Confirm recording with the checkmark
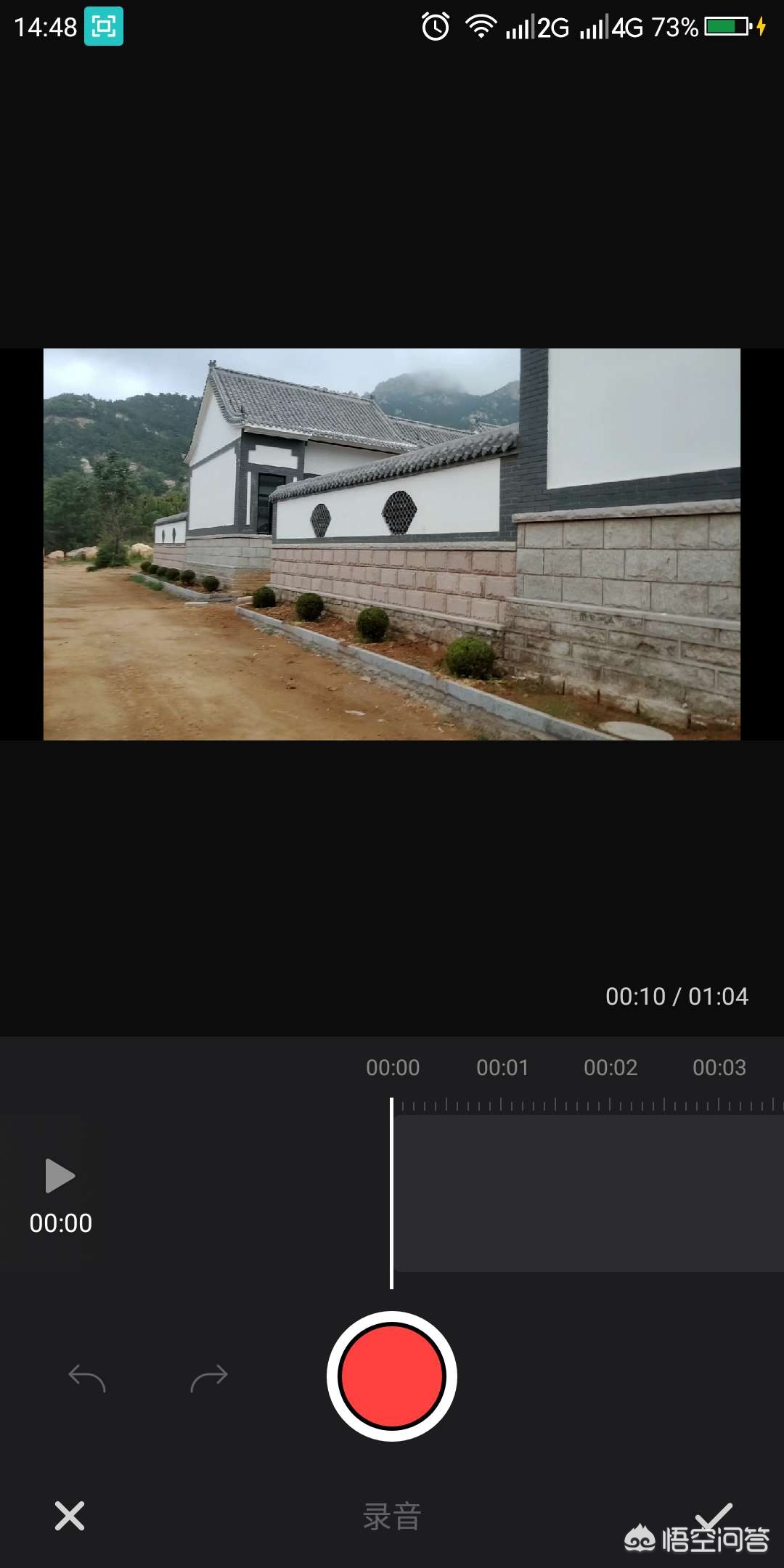Image resolution: width=784 pixels, height=1568 pixels. point(714,1516)
